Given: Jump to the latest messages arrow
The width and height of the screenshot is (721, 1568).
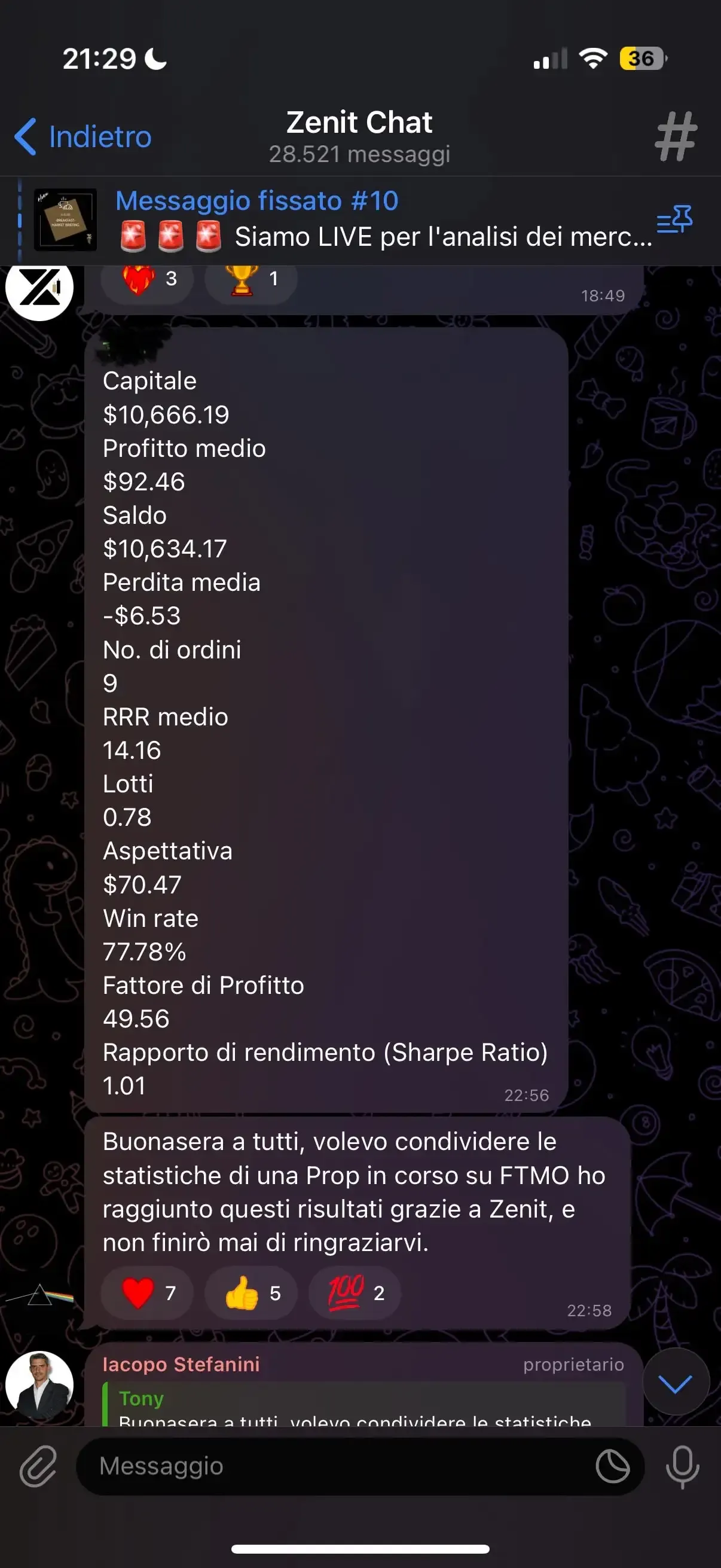Looking at the screenshot, I should click(x=676, y=1383).
